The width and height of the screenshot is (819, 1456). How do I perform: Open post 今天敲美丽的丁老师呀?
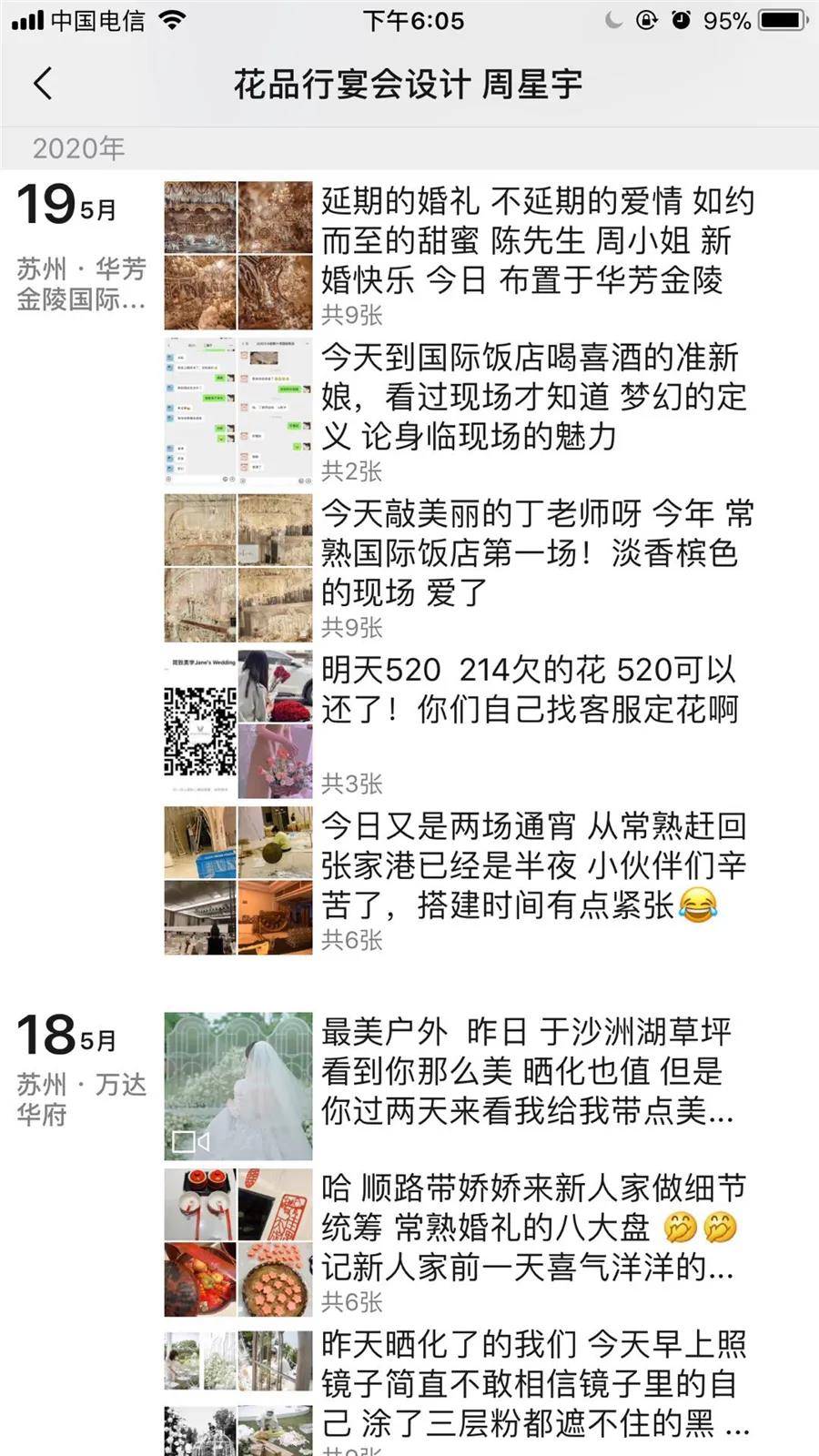(537, 552)
